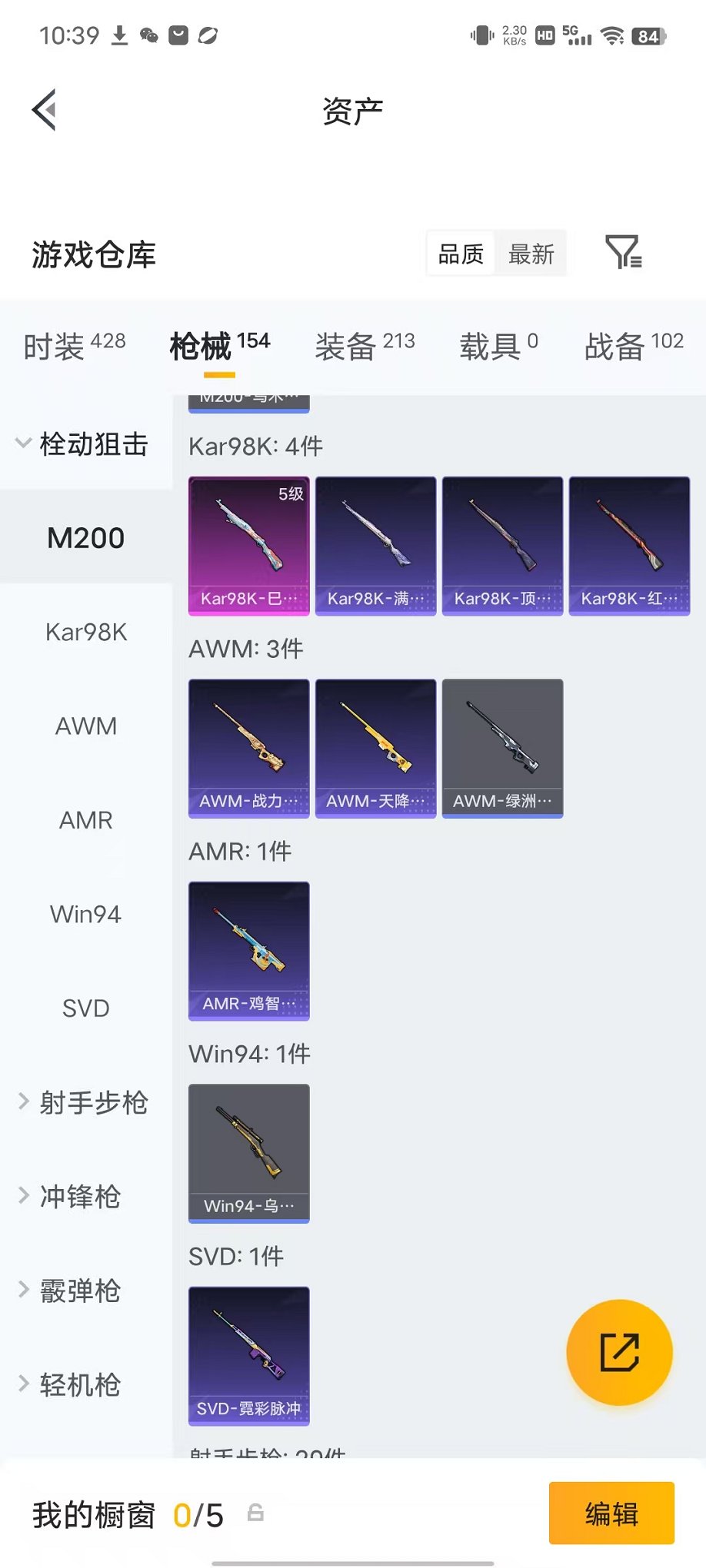Open the 5级 Kar98K skin tile
This screenshot has width=706, height=1568.
click(249, 546)
